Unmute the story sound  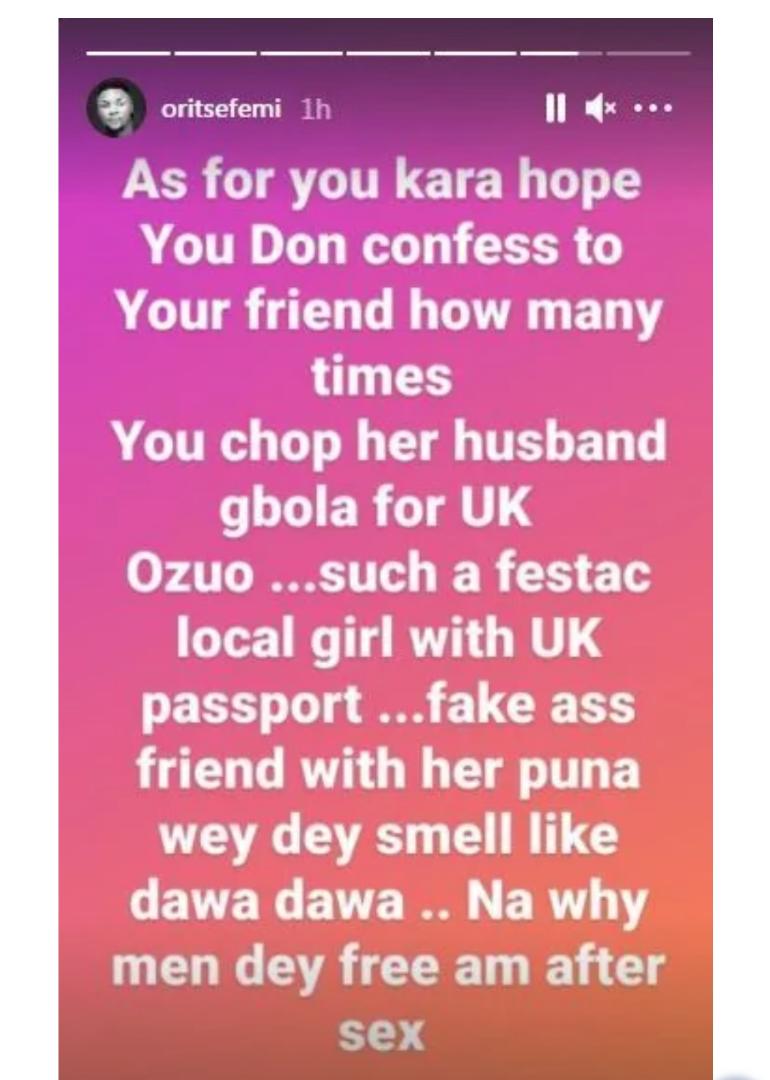coord(601,108)
